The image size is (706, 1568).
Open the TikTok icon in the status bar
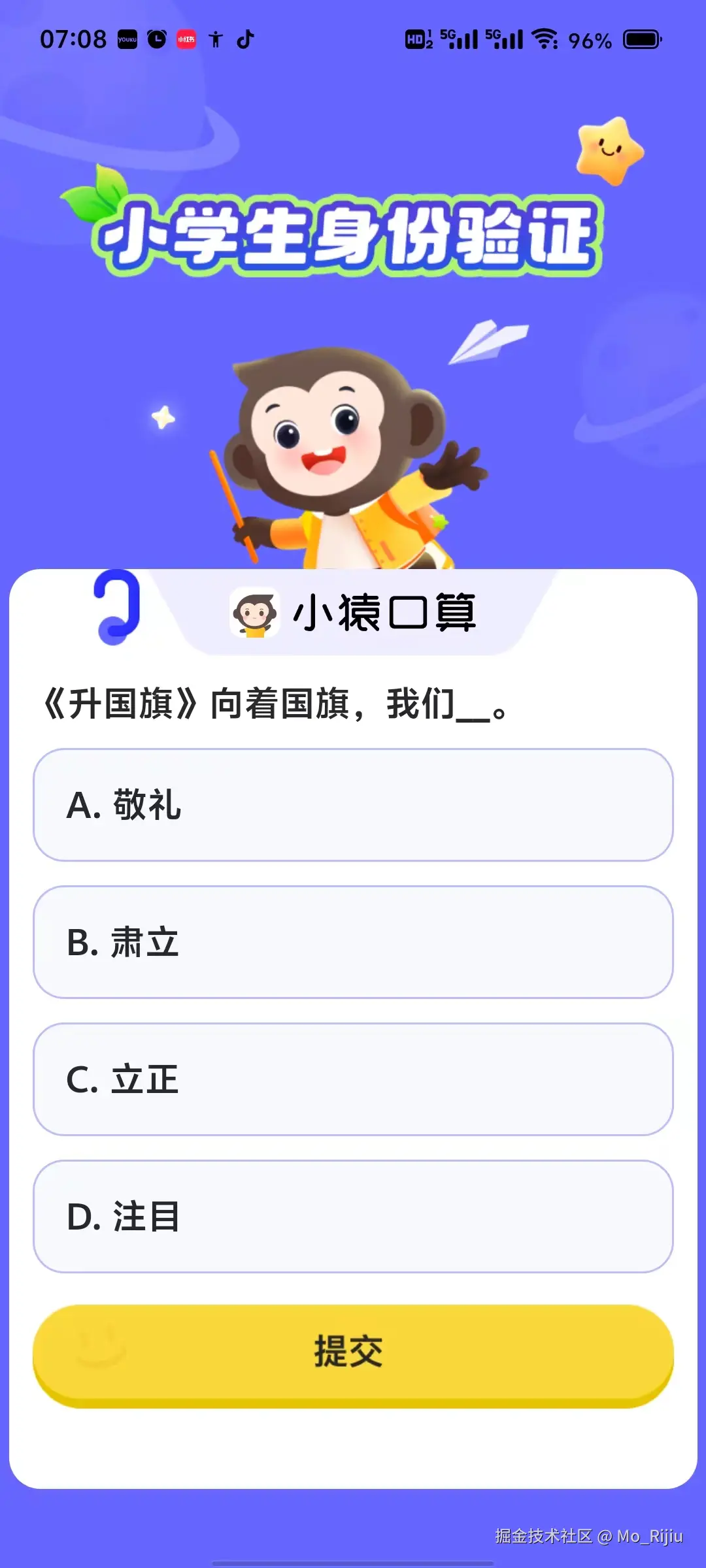245,39
